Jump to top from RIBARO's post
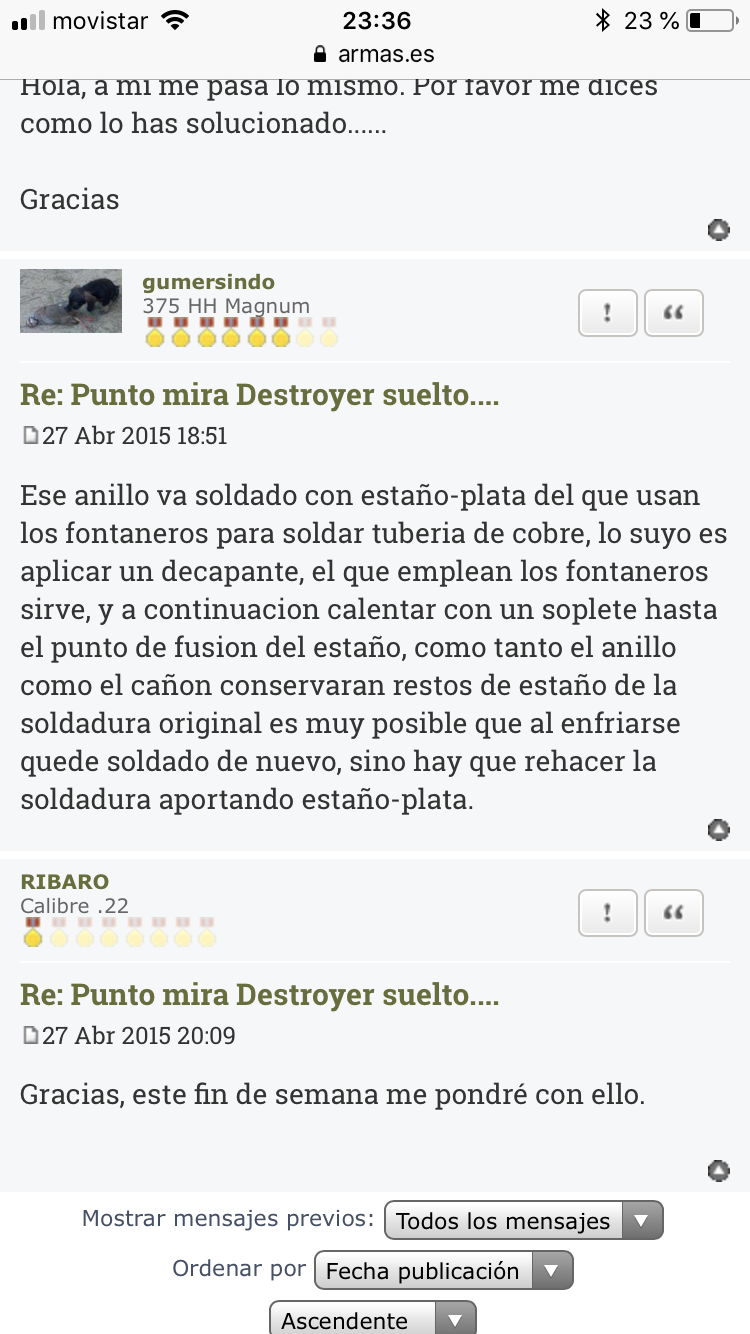The image size is (750, 1334). (718, 1170)
